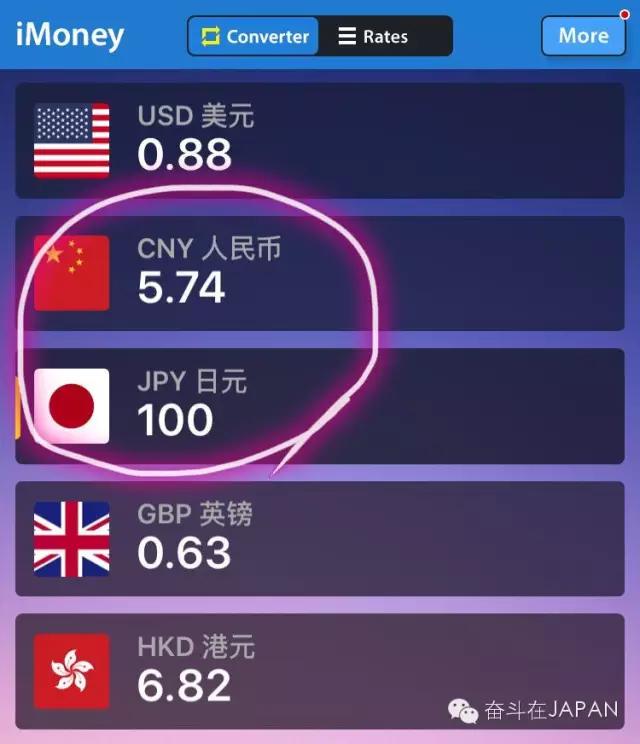Viewport: 640px width, 744px height.
Task: Select the USD 美元 currency row
Action: click(320, 140)
